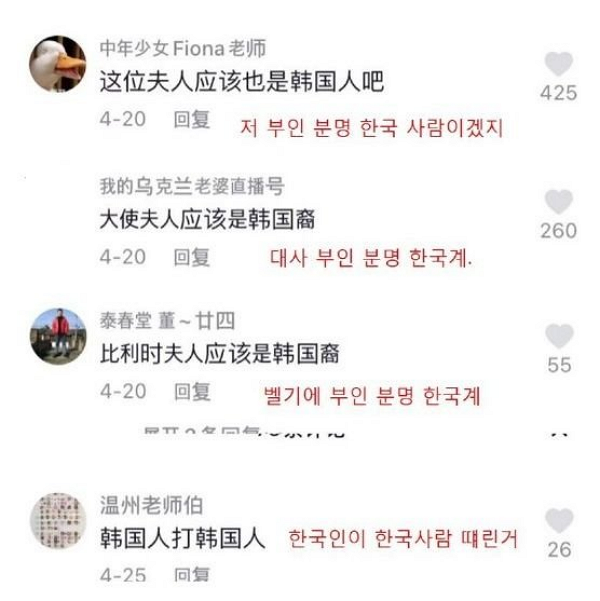Like the comment by 中年少女Fiona老师
This screenshot has width=600, height=601.
pyautogui.click(x=559, y=66)
